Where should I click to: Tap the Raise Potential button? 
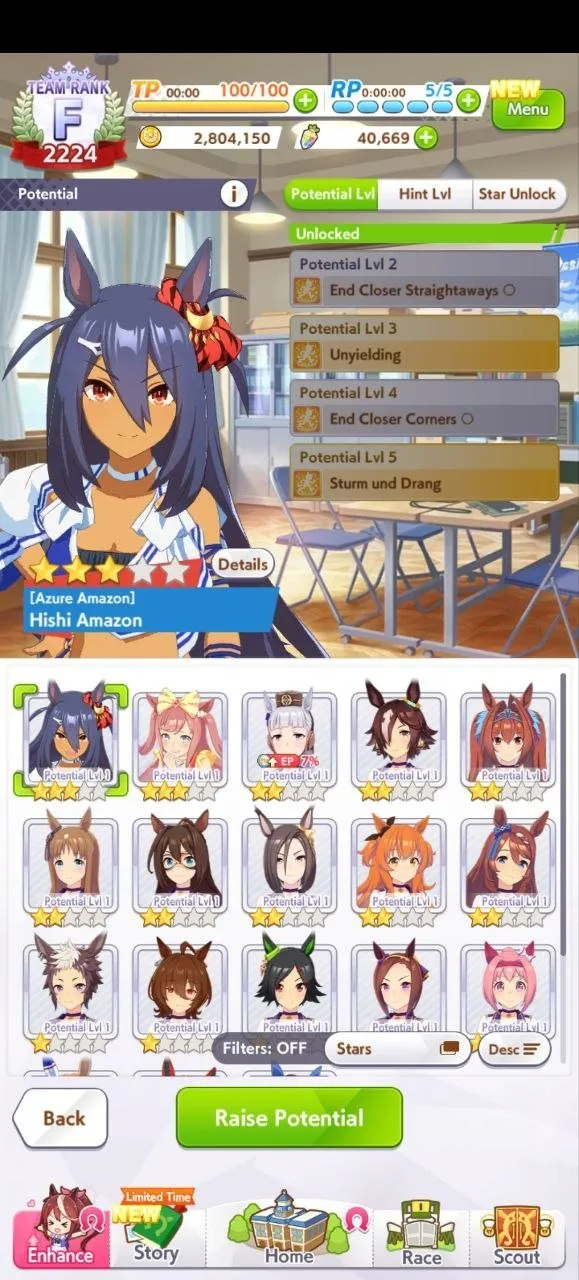click(x=289, y=1118)
